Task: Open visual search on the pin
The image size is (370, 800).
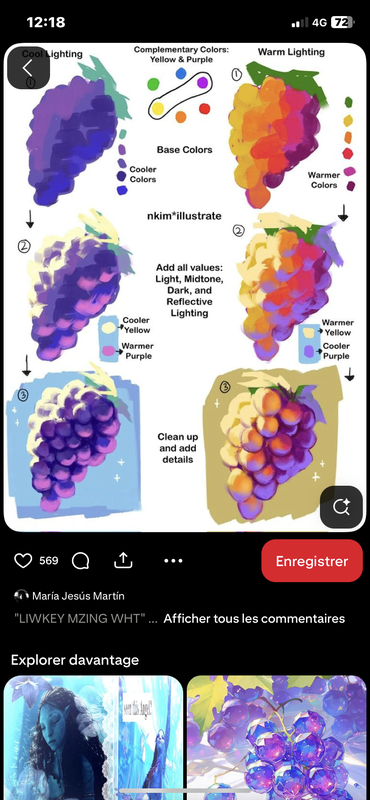Action: (x=341, y=507)
